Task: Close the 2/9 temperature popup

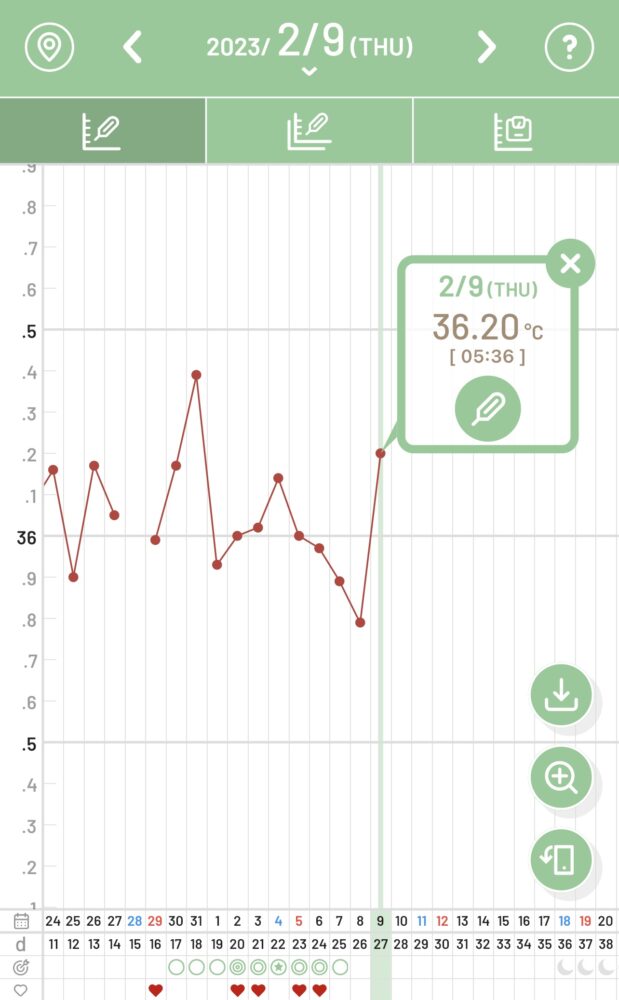Action: coord(570,263)
